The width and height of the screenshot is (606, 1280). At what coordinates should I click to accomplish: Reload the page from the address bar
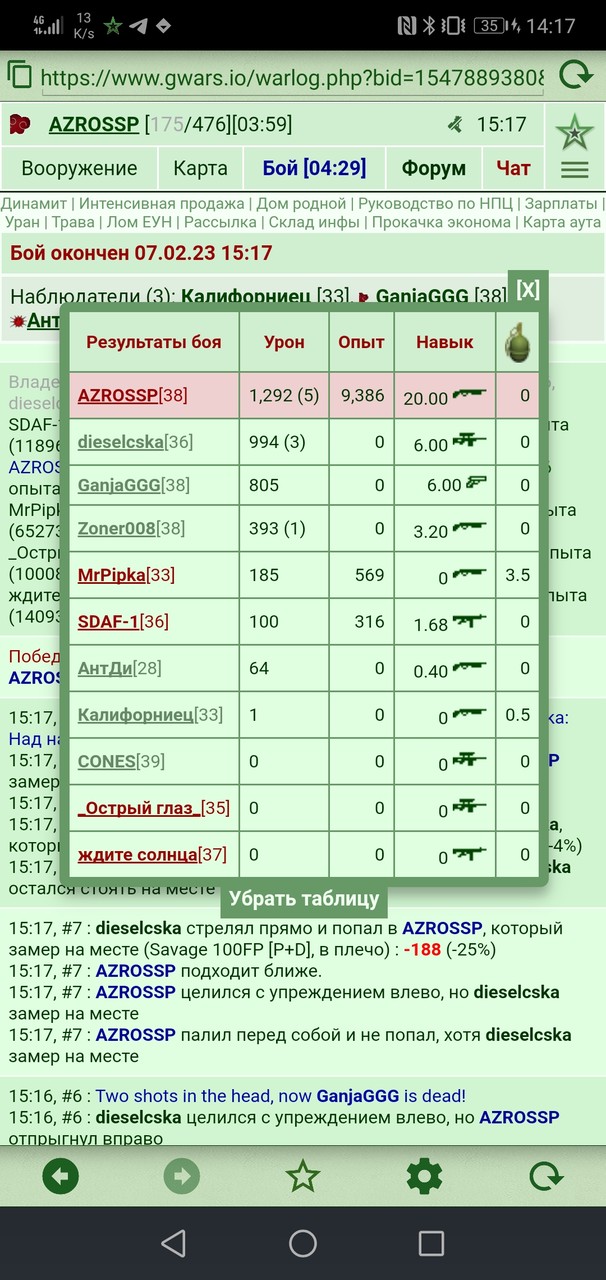coord(574,76)
